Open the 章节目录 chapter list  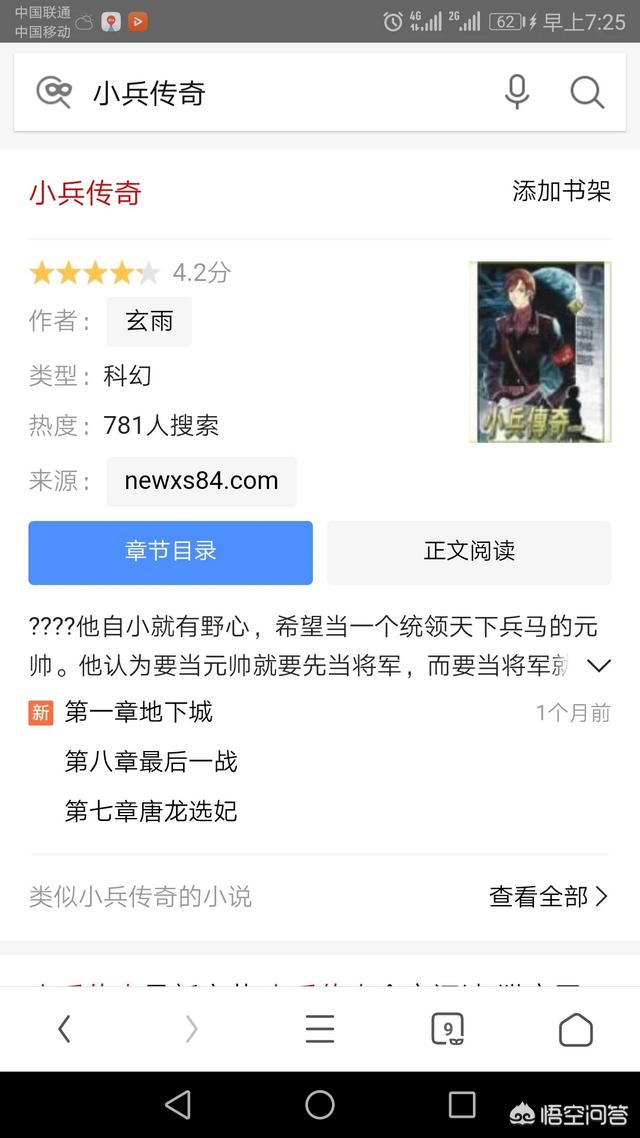tap(171, 552)
